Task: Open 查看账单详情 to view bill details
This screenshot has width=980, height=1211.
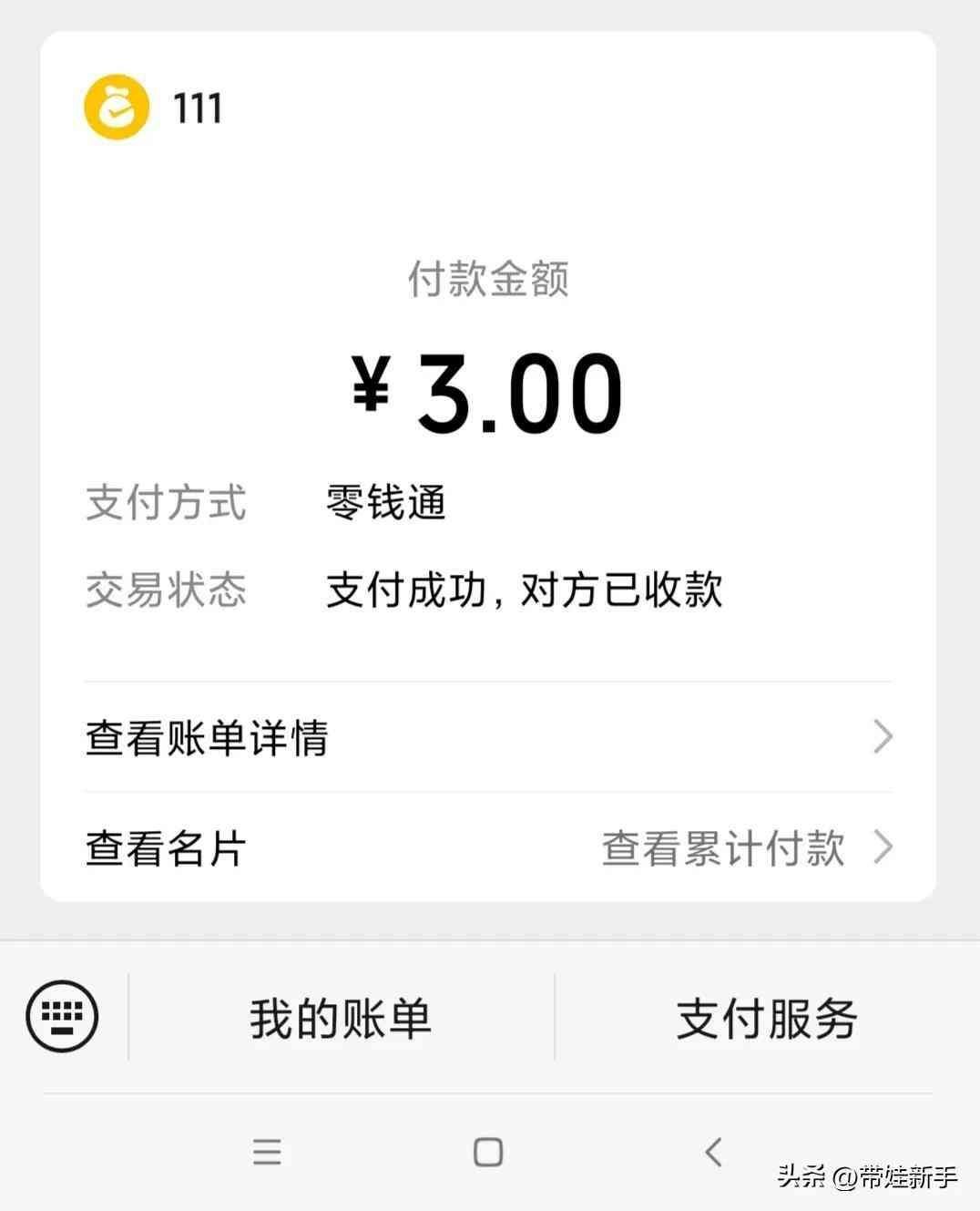Action: click(208, 736)
